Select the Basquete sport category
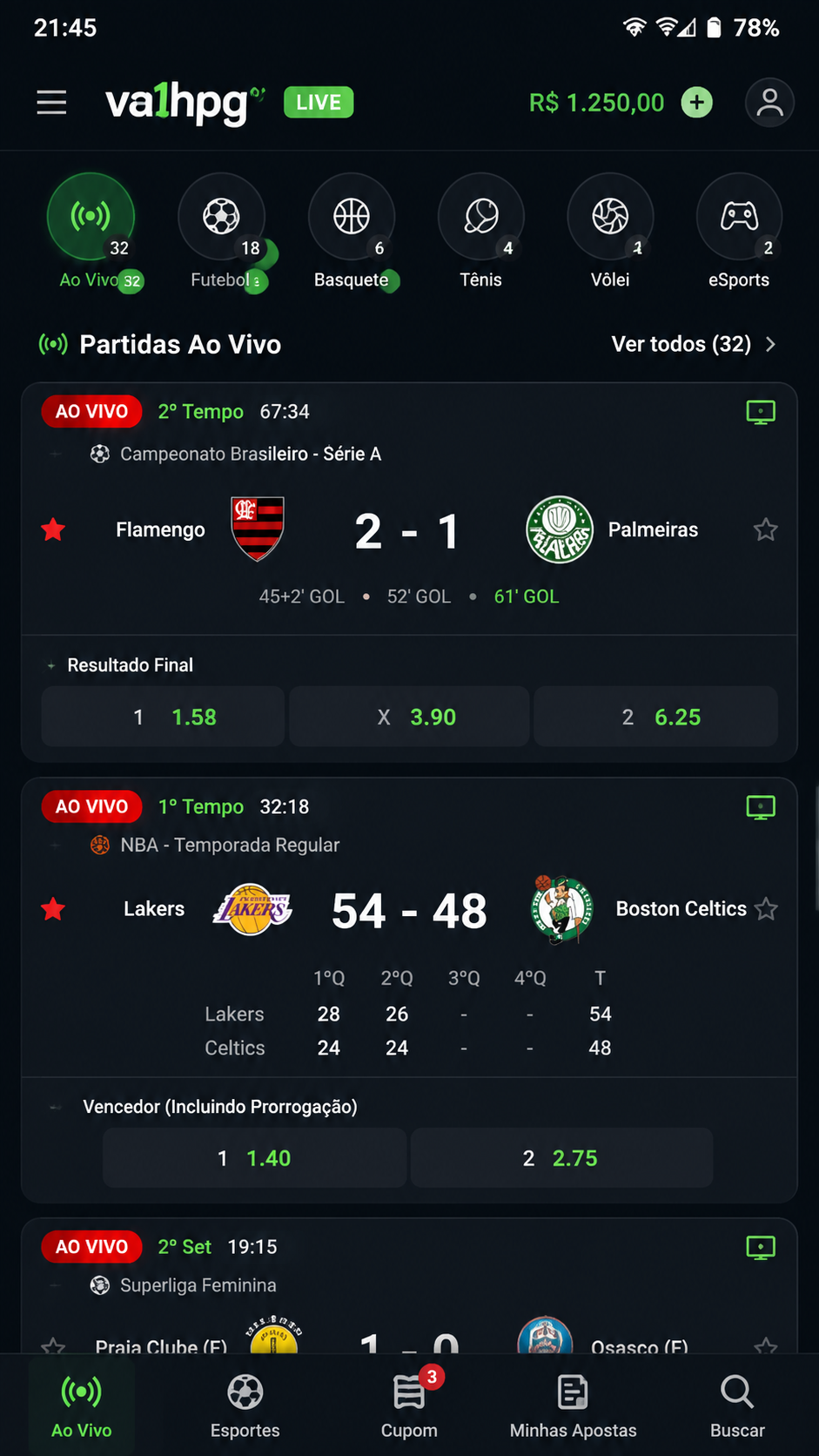Screen dimensions: 819x1456 coord(352,232)
